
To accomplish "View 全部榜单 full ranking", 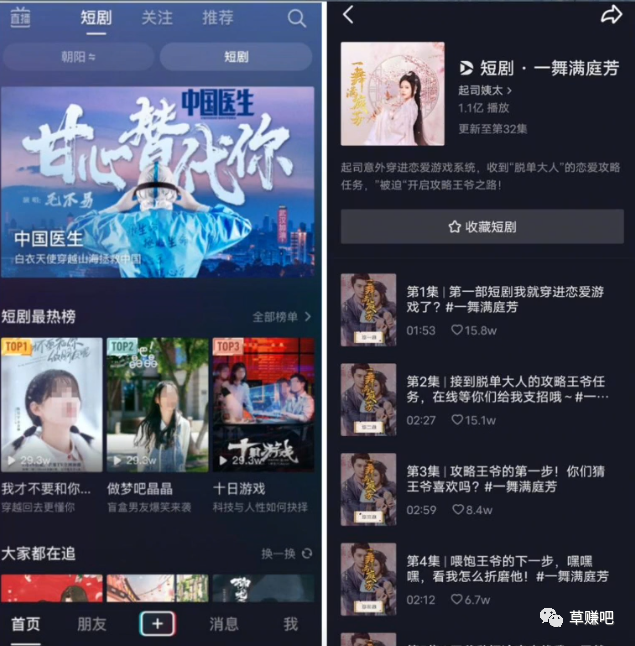I will click(x=281, y=317).
